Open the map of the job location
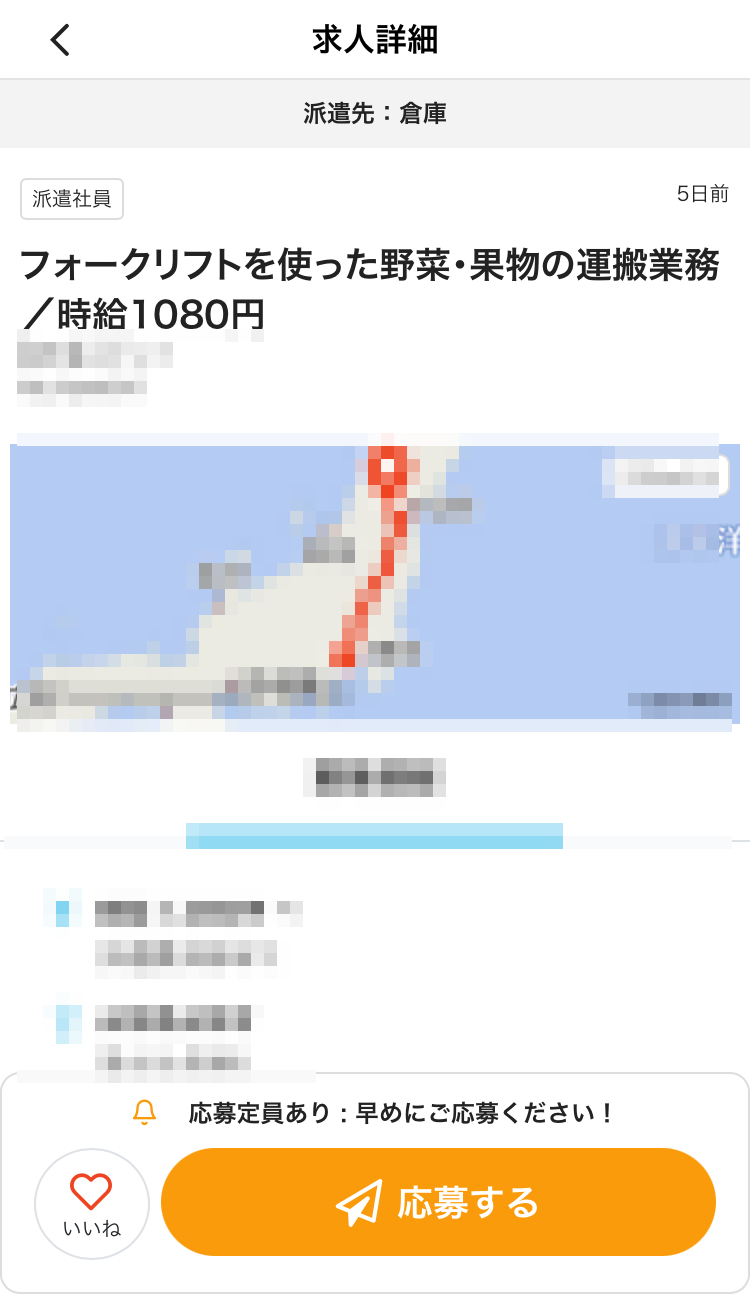The image size is (750, 1294). pyautogui.click(x=375, y=580)
